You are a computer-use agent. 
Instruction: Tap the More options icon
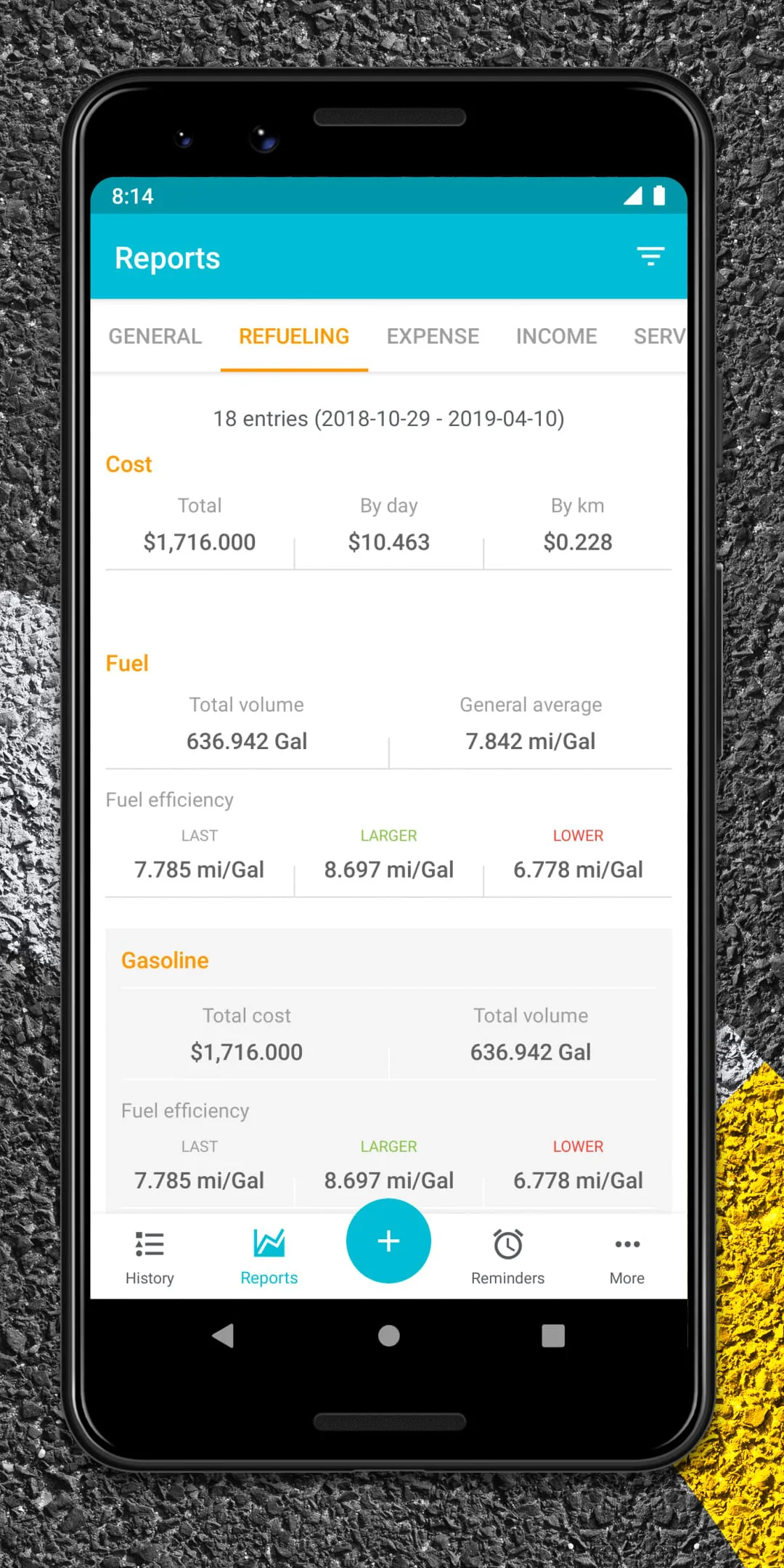coord(626,1243)
